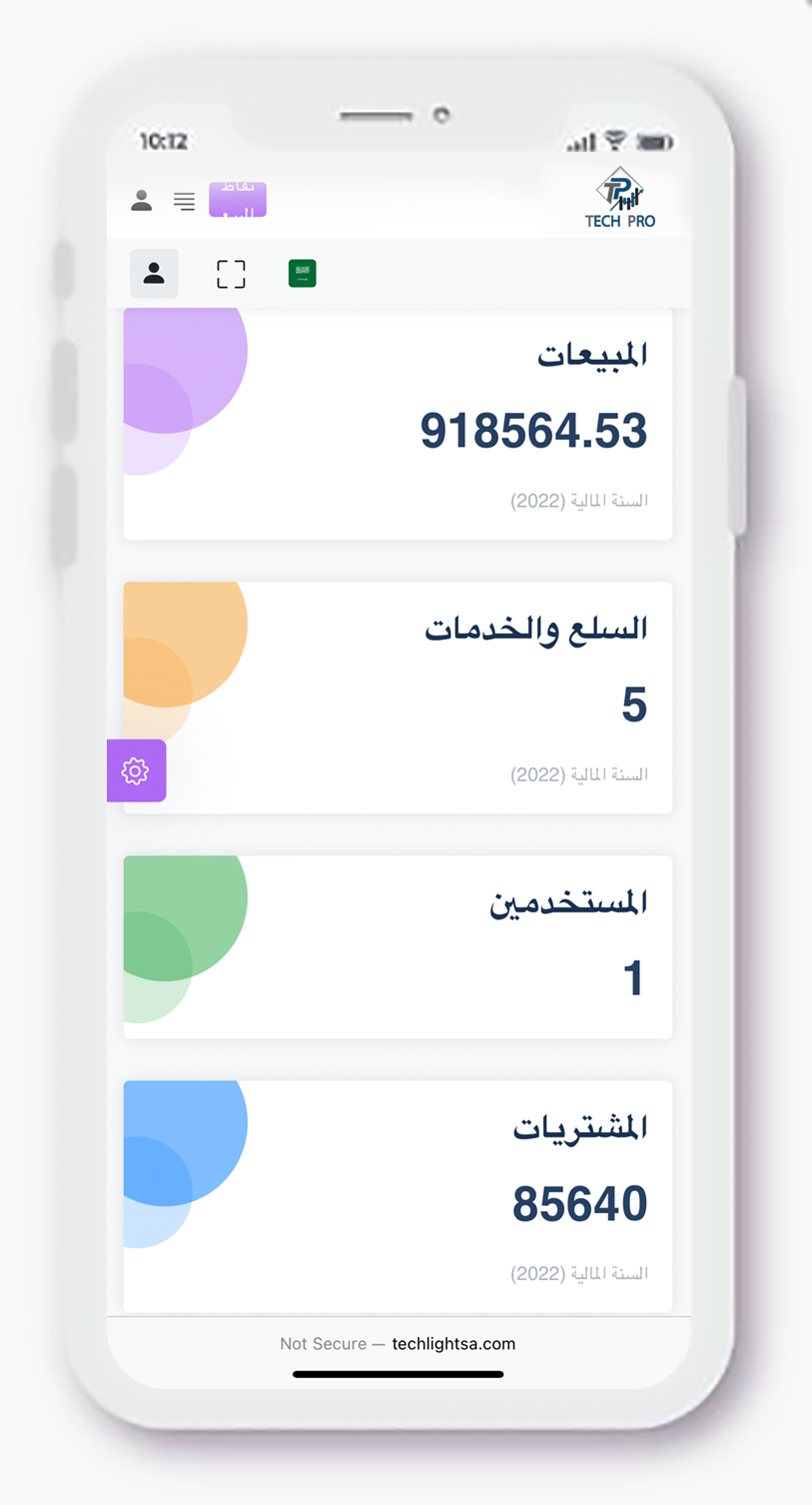The image size is (812, 1505).
Task: Open the purple settings gear
Action: point(136,770)
